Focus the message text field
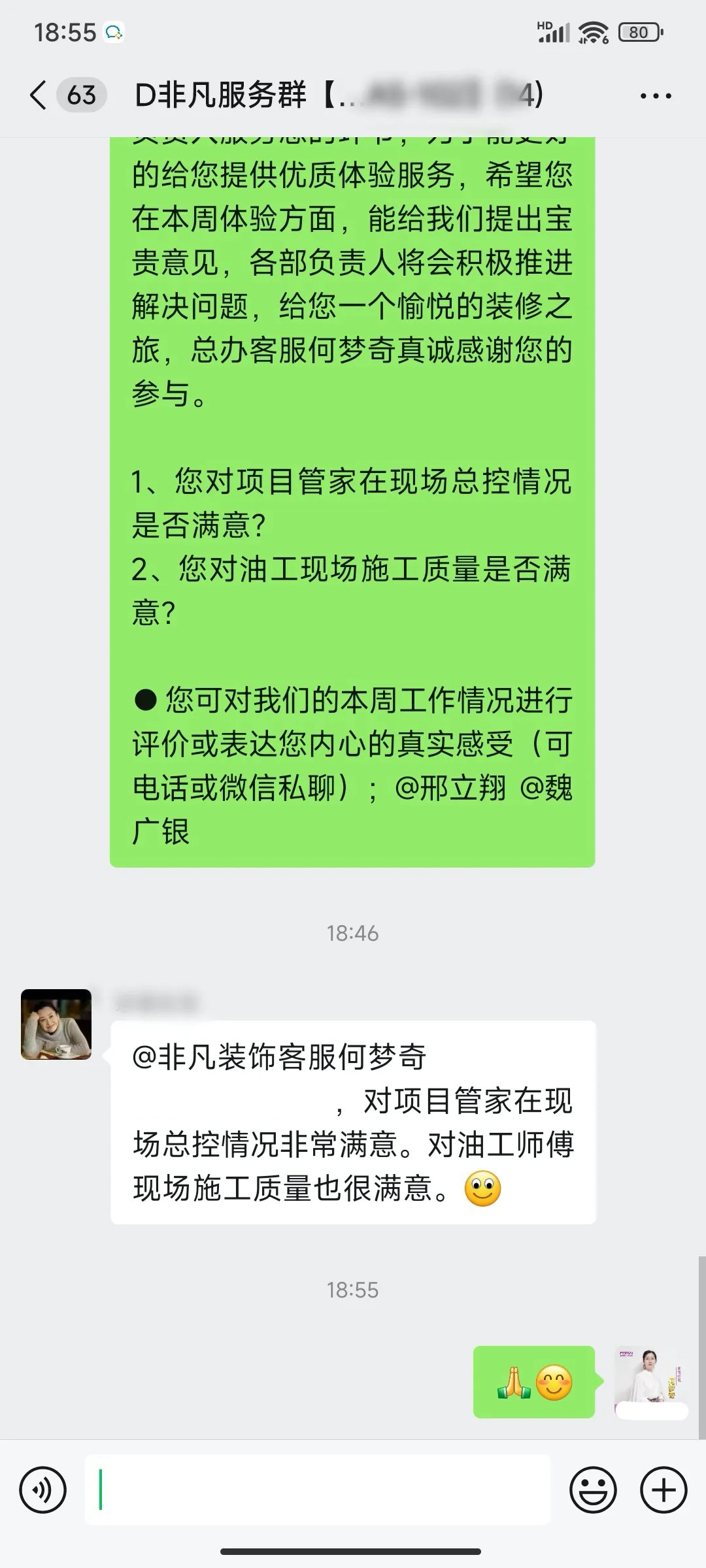Viewport: 706px width, 1568px height. (x=317, y=1490)
